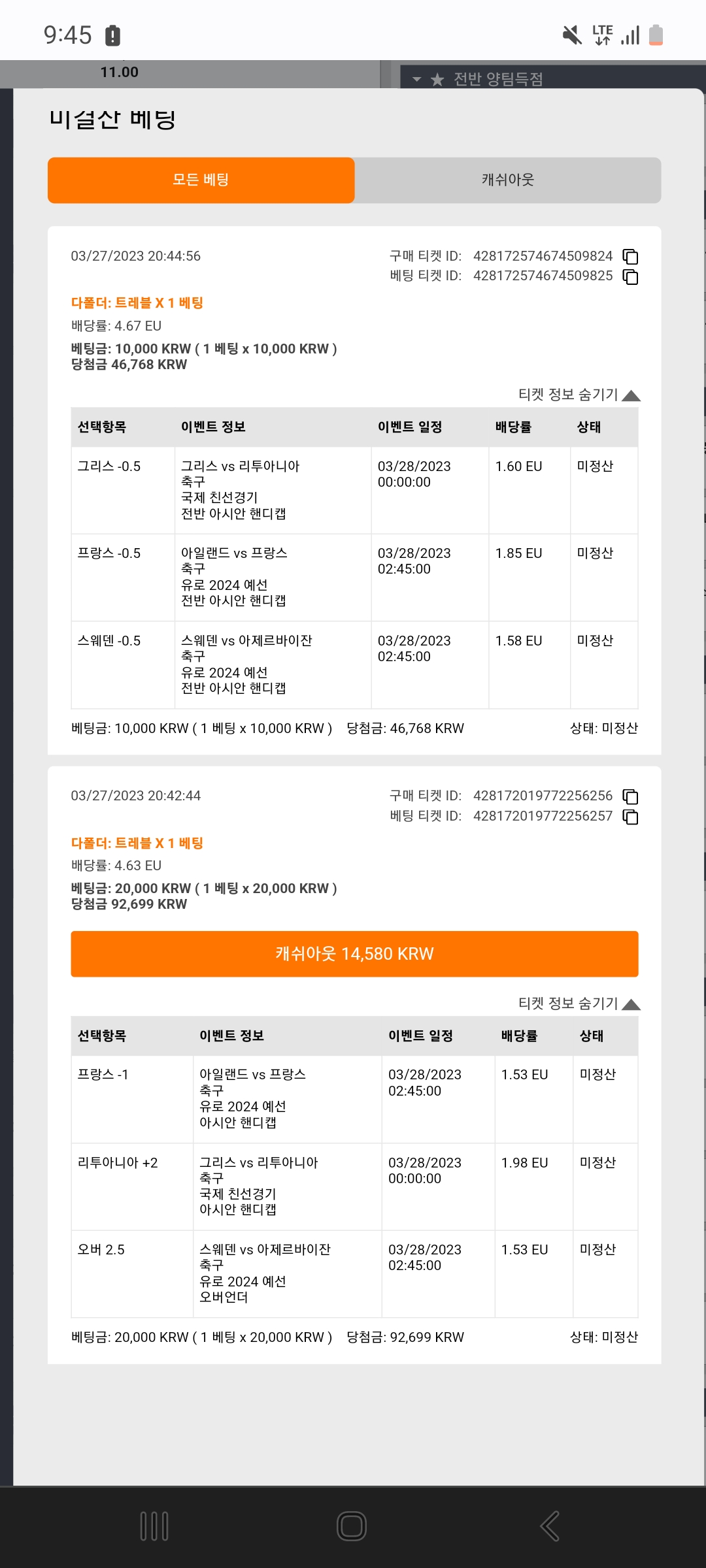This screenshot has height=1568, width=706.
Task: Select the 모든 베팅 tab
Action: [201, 180]
